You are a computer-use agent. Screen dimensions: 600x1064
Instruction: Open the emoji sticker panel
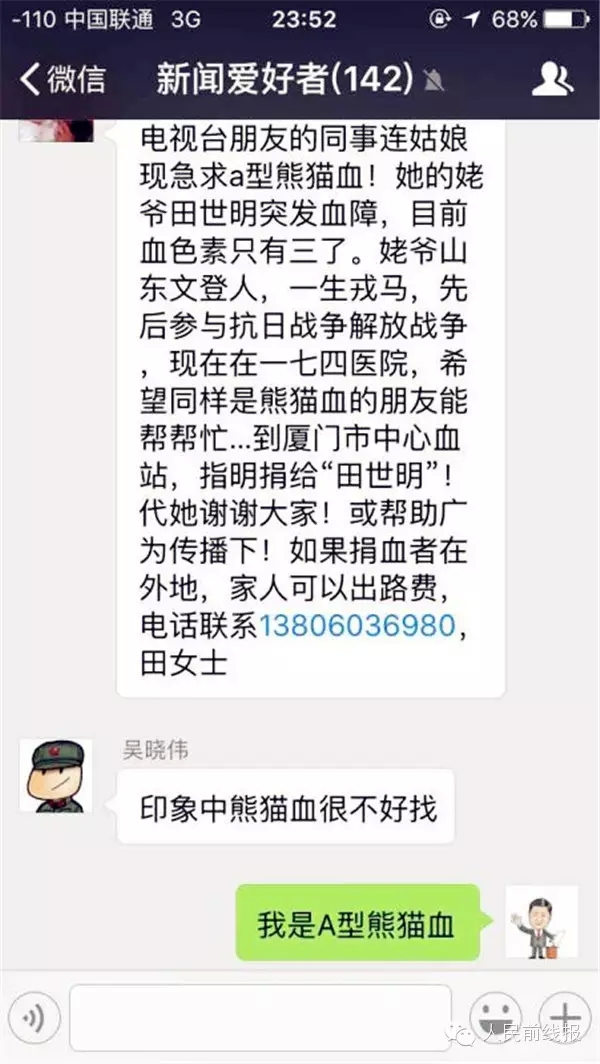coord(495,1019)
